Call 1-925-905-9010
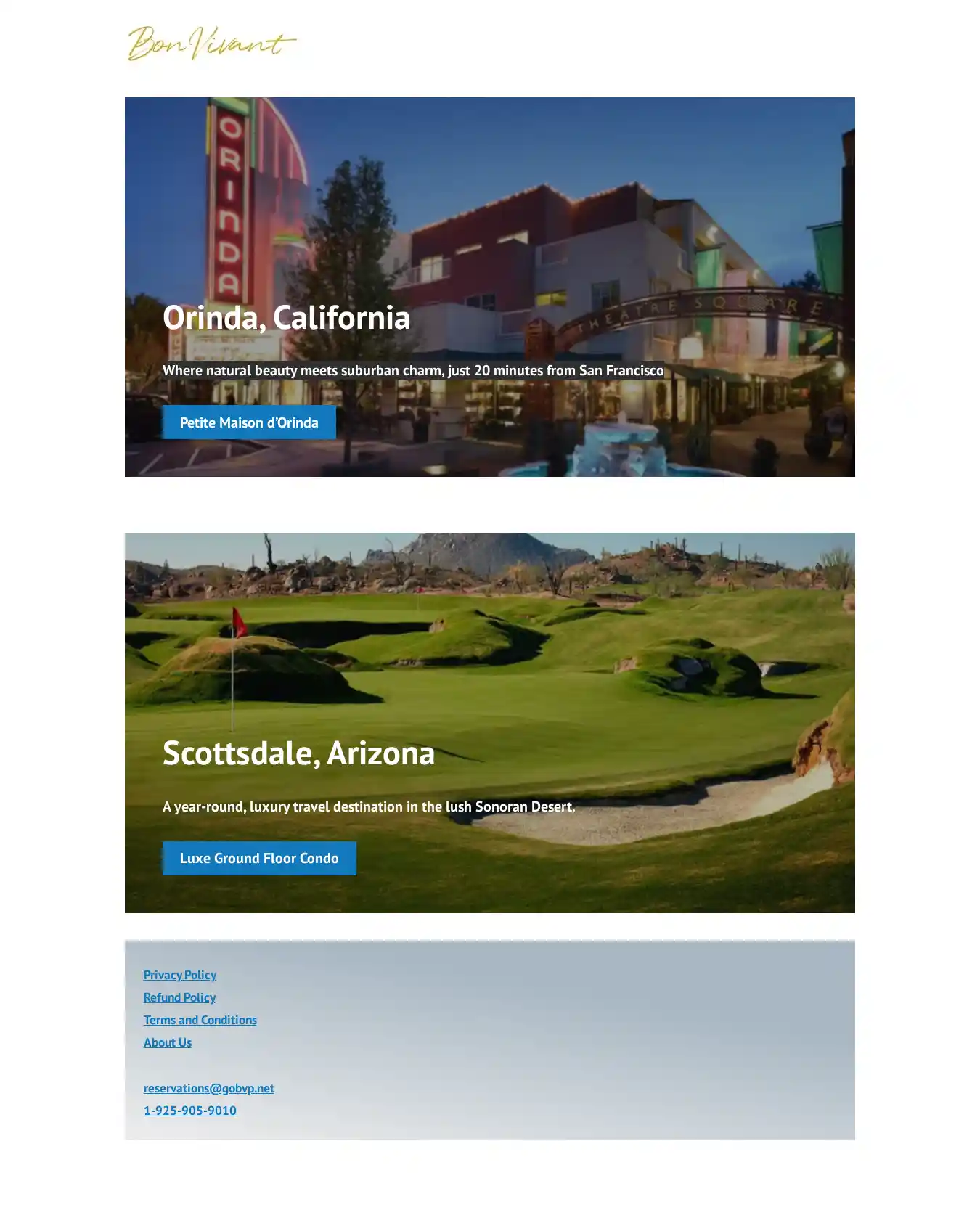Screen dimensions: 980x1210 coord(189,1111)
